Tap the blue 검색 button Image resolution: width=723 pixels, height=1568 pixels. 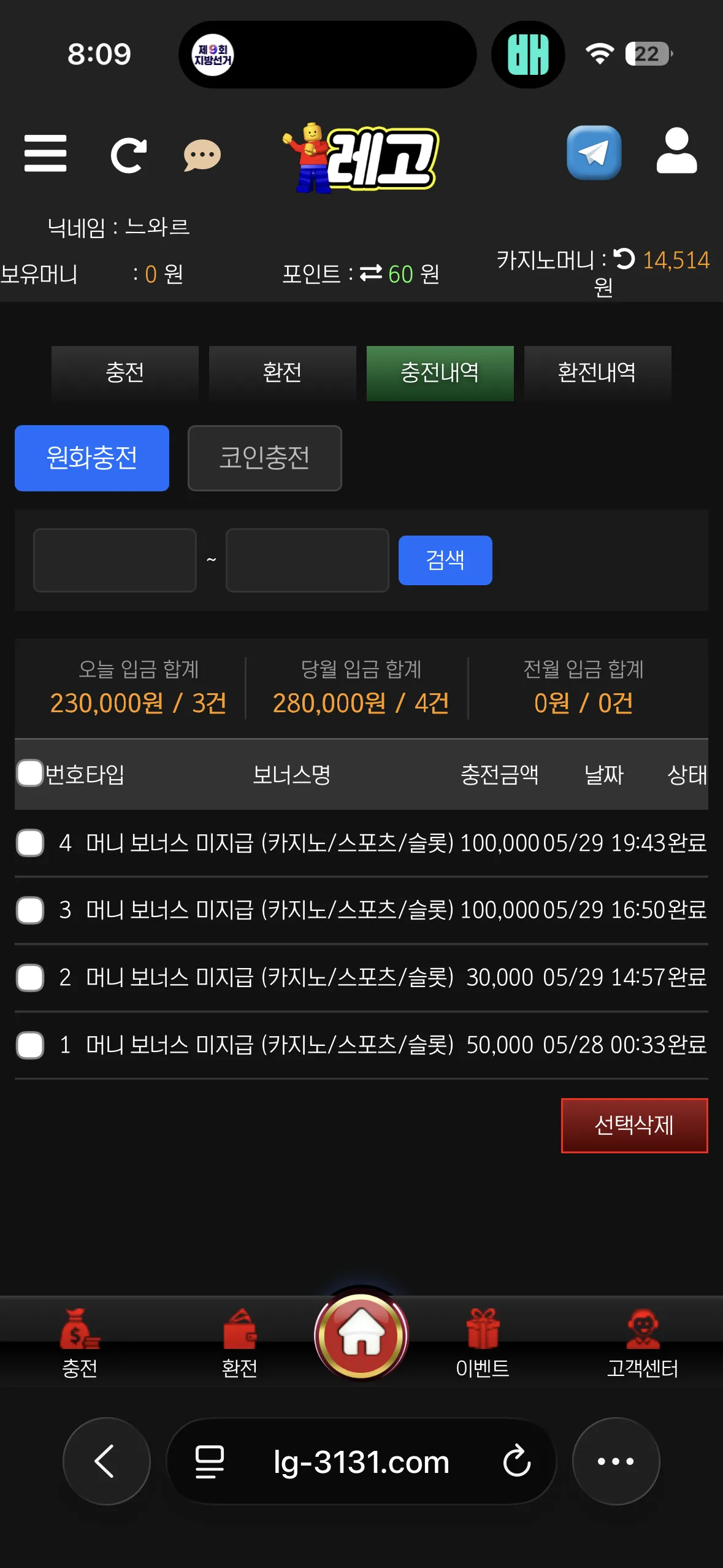click(x=445, y=560)
